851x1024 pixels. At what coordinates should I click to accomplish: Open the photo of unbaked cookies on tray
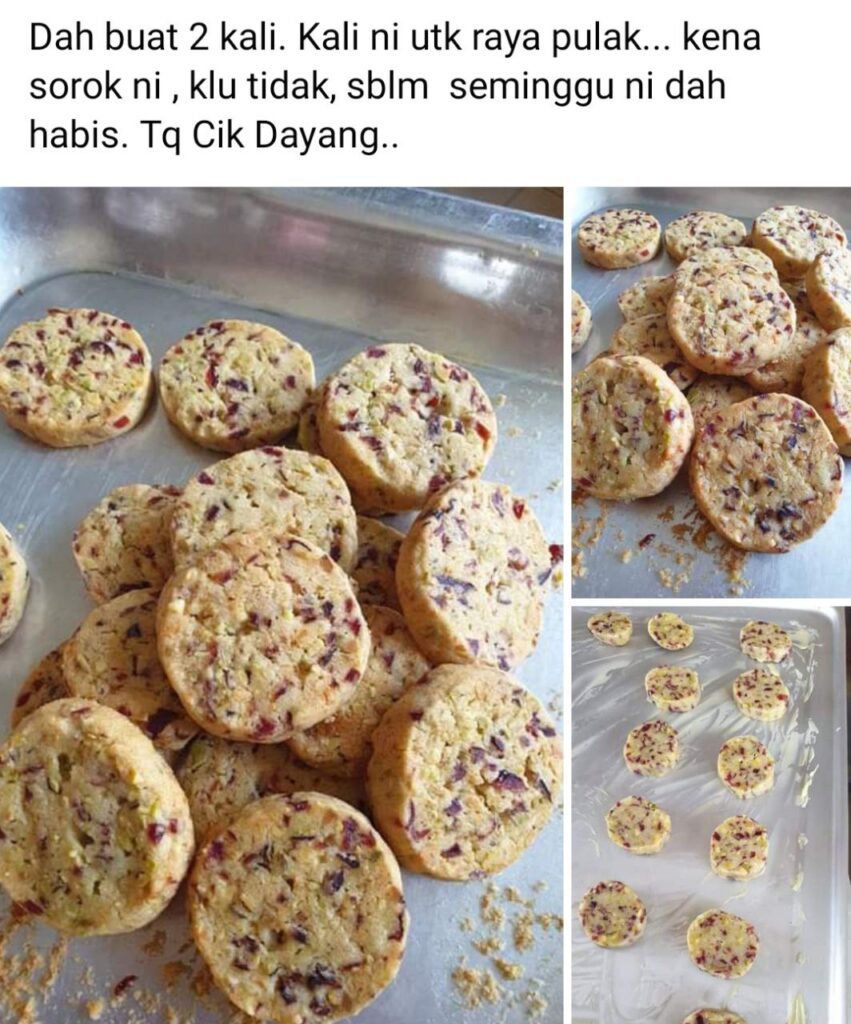click(x=711, y=814)
